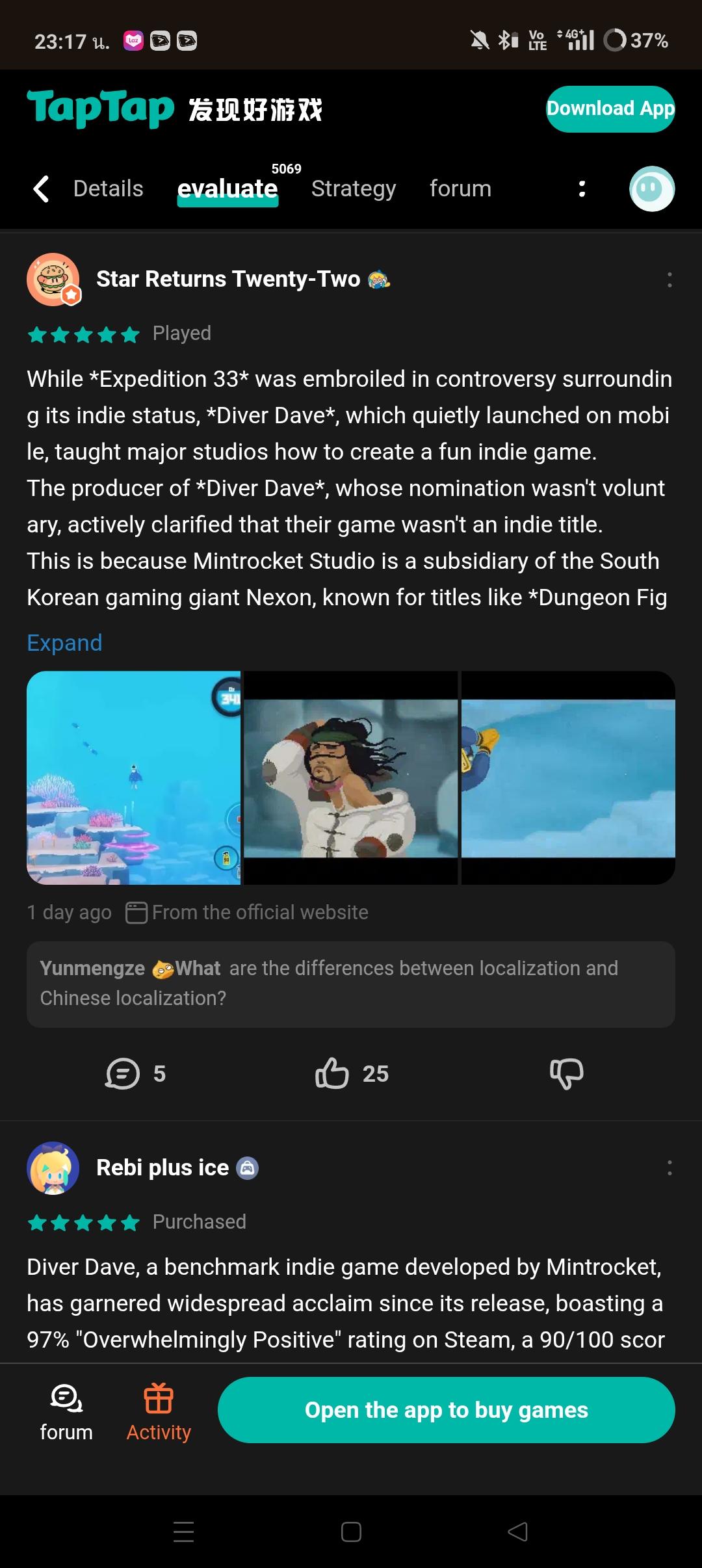Open the profile avatar in header
Viewport: 702px width, 1568px height.
652,189
